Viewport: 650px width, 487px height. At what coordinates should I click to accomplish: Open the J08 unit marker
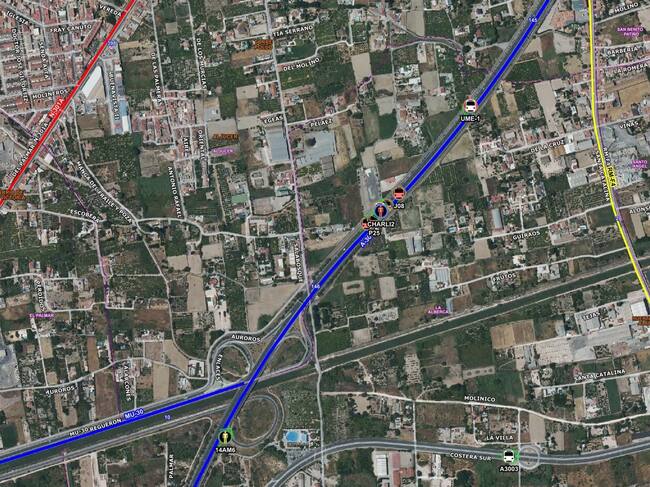click(399, 193)
